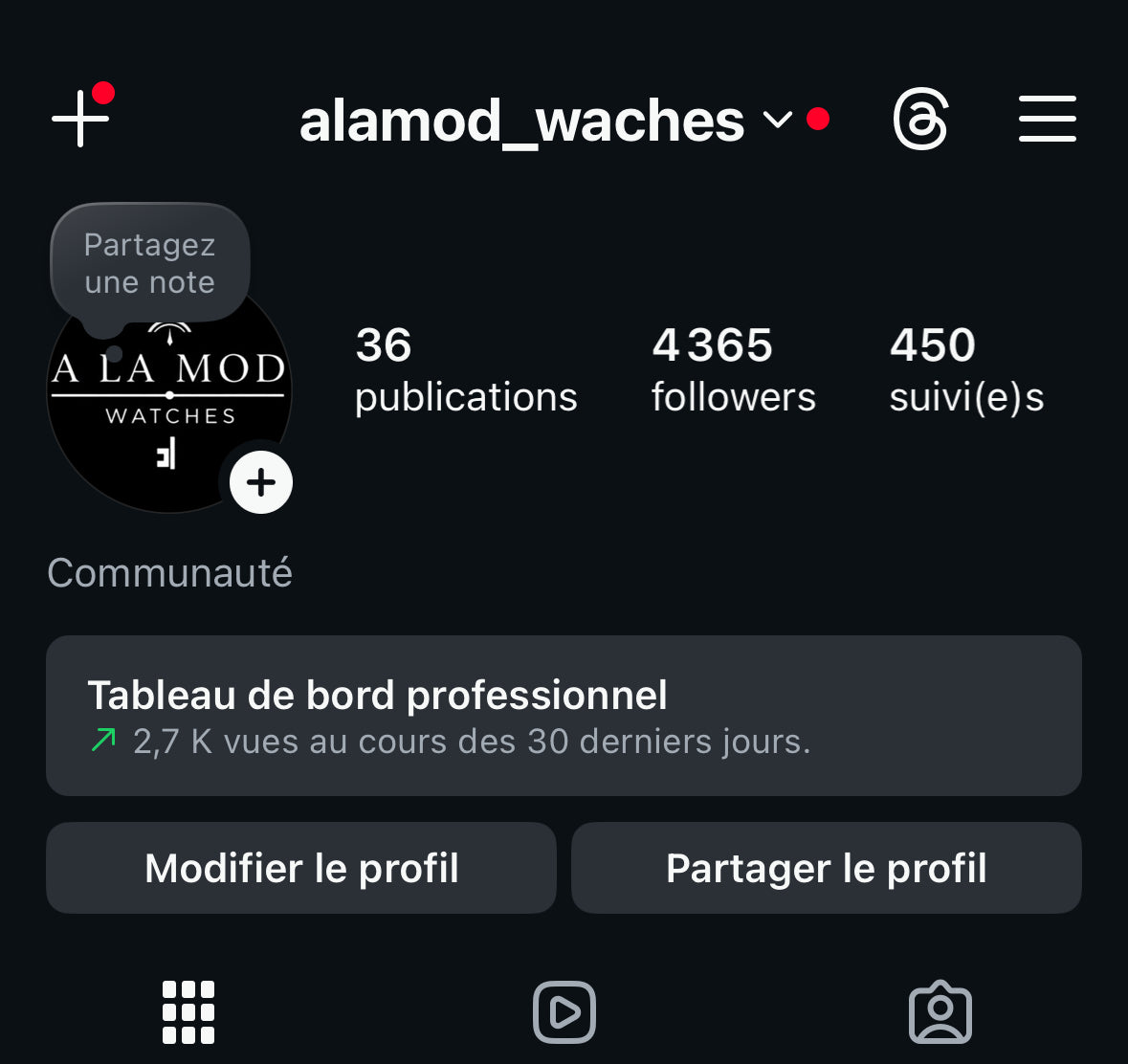Switch to the posts grid tab
The image size is (1128, 1064).
[x=188, y=1011]
